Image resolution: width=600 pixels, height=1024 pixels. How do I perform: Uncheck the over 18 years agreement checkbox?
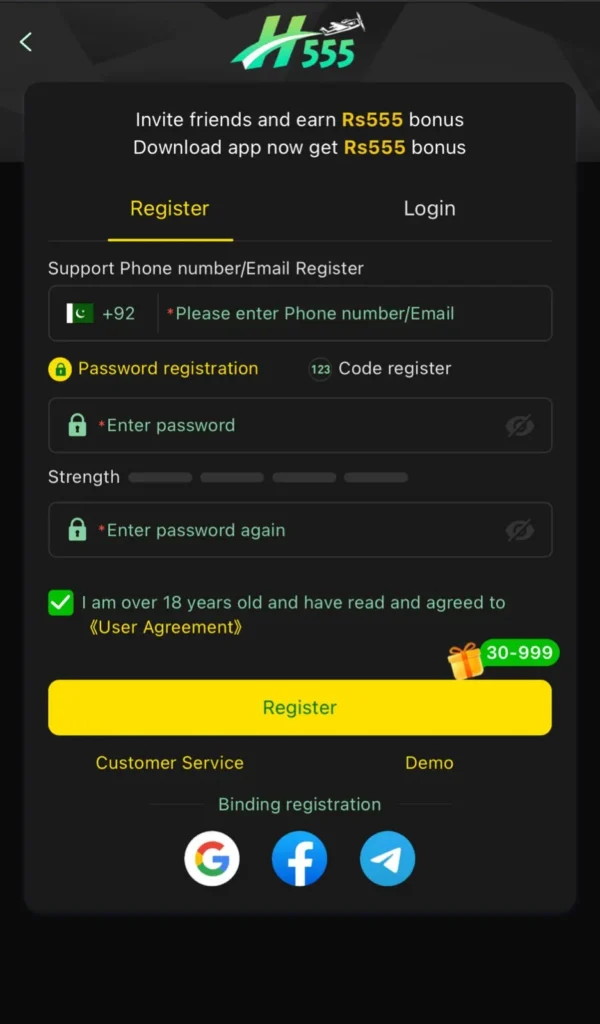click(x=61, y=603)
